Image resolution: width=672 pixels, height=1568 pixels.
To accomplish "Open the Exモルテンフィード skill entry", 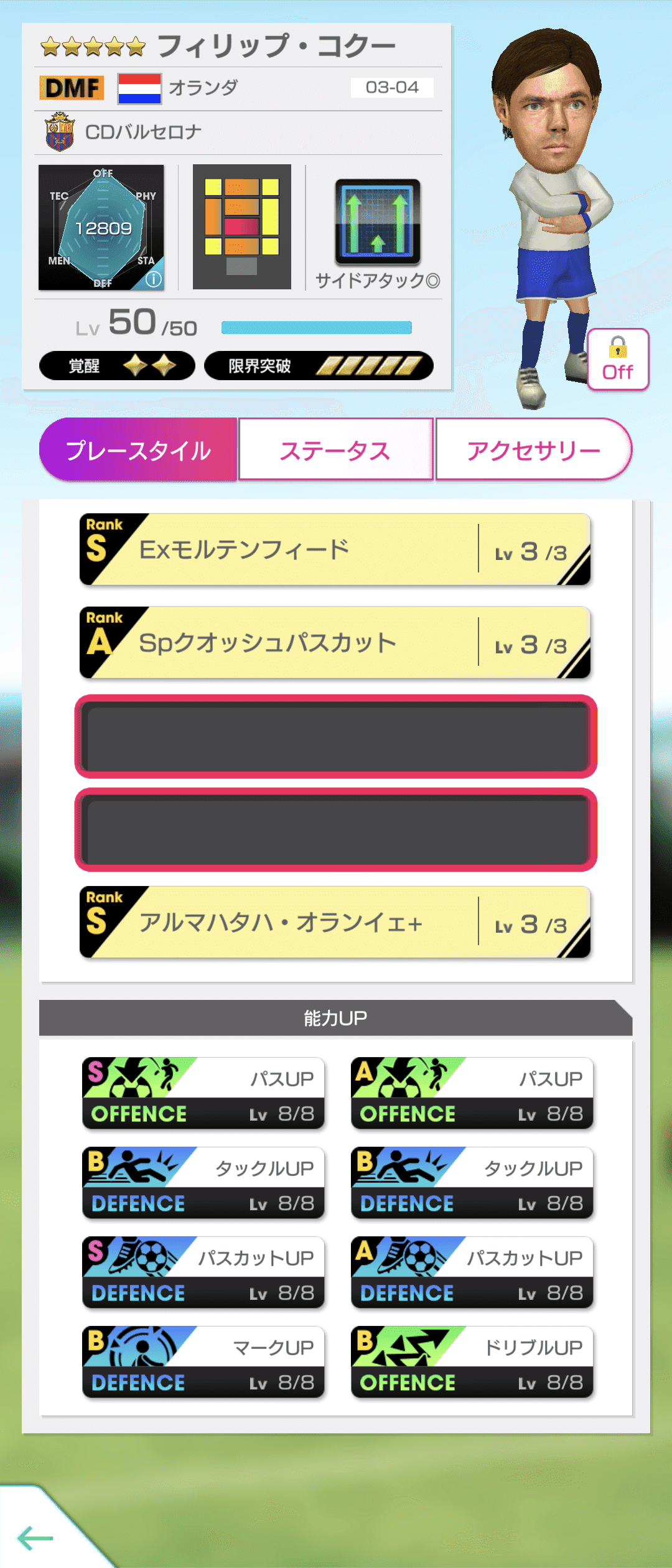I will click(x=335, y=549).
